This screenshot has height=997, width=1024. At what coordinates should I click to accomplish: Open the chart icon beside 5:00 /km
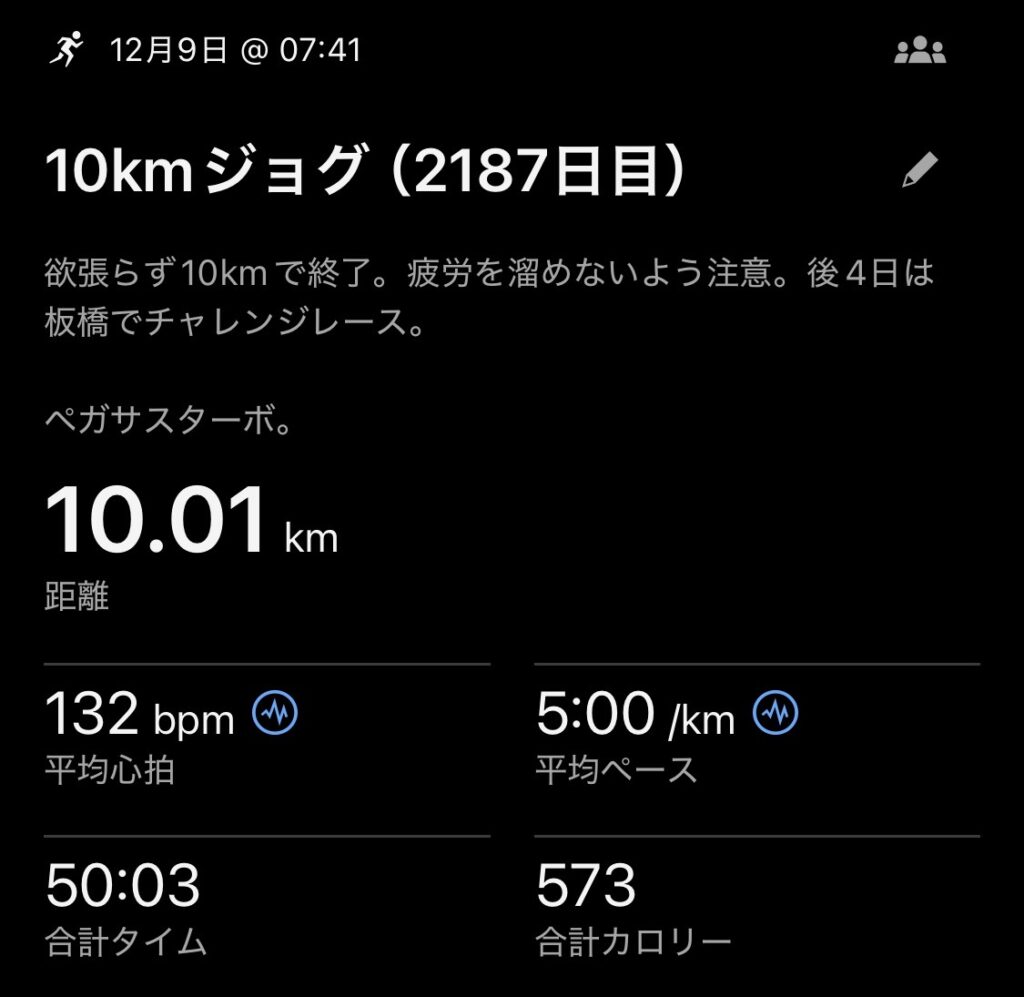coord(776,713)
